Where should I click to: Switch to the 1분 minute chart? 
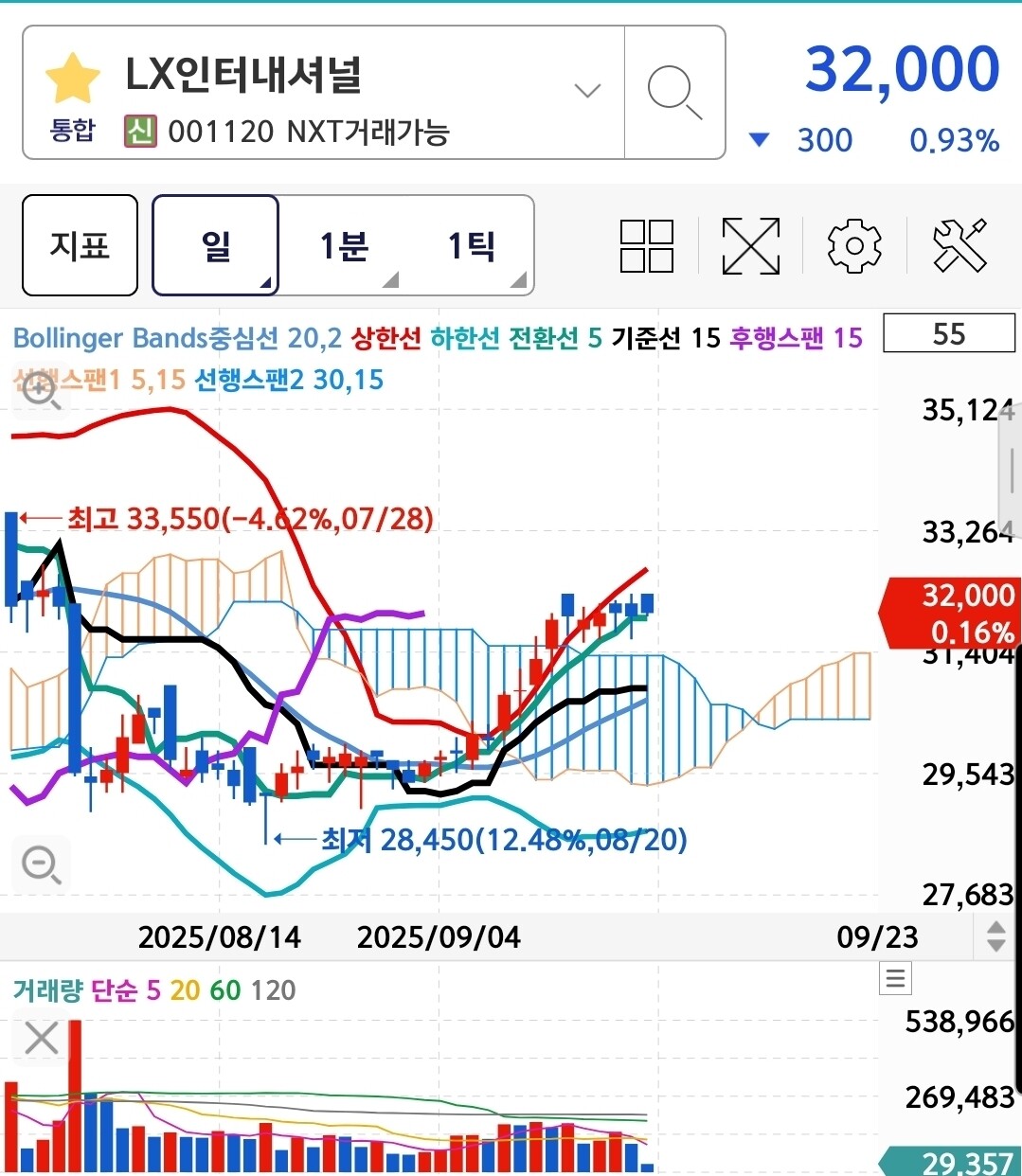344,245
